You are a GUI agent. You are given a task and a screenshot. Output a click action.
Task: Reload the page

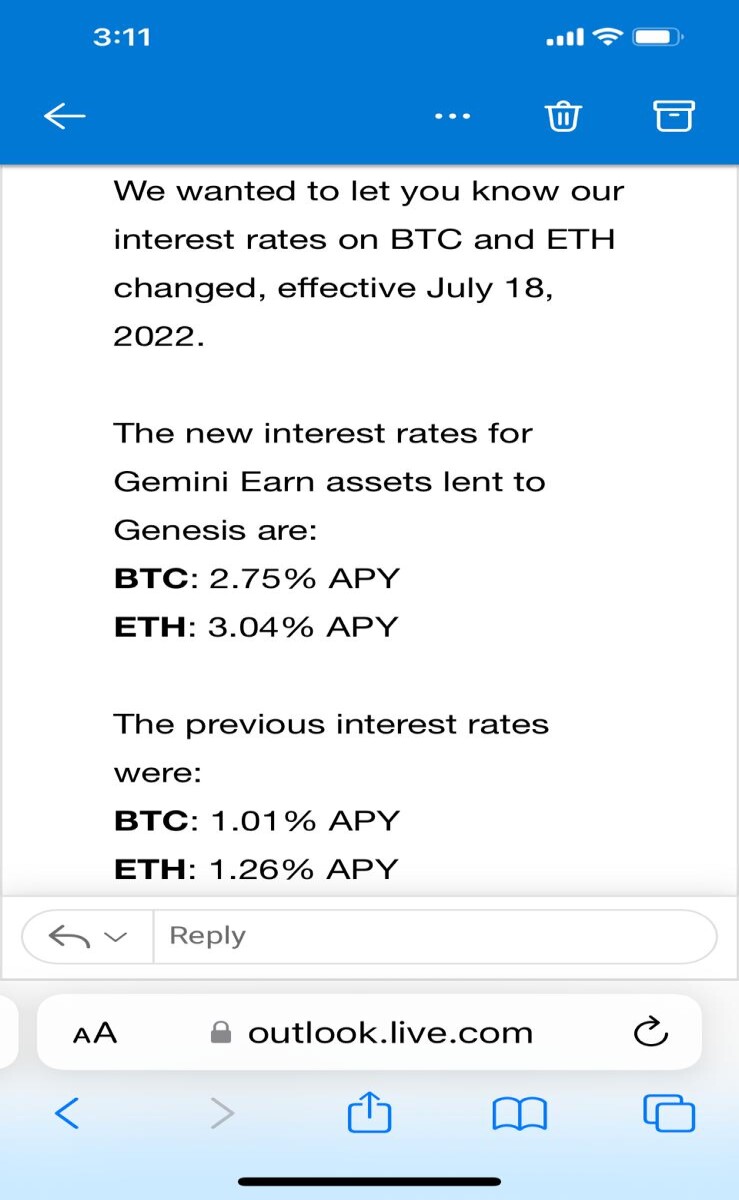(x=650, y=1032)
